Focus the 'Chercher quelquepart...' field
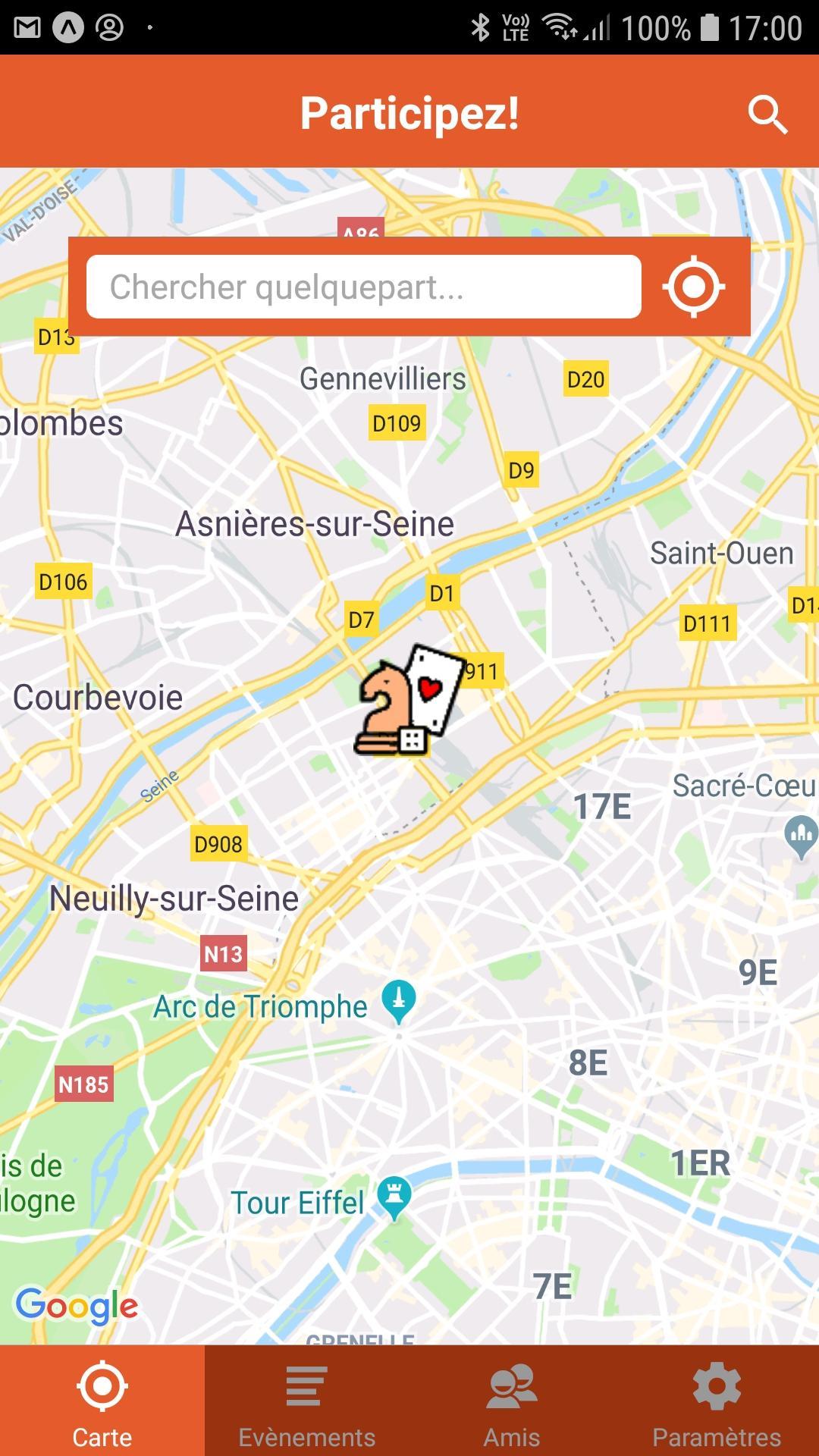The width and height of the screenshot is (819, 1456). point(364,287)
